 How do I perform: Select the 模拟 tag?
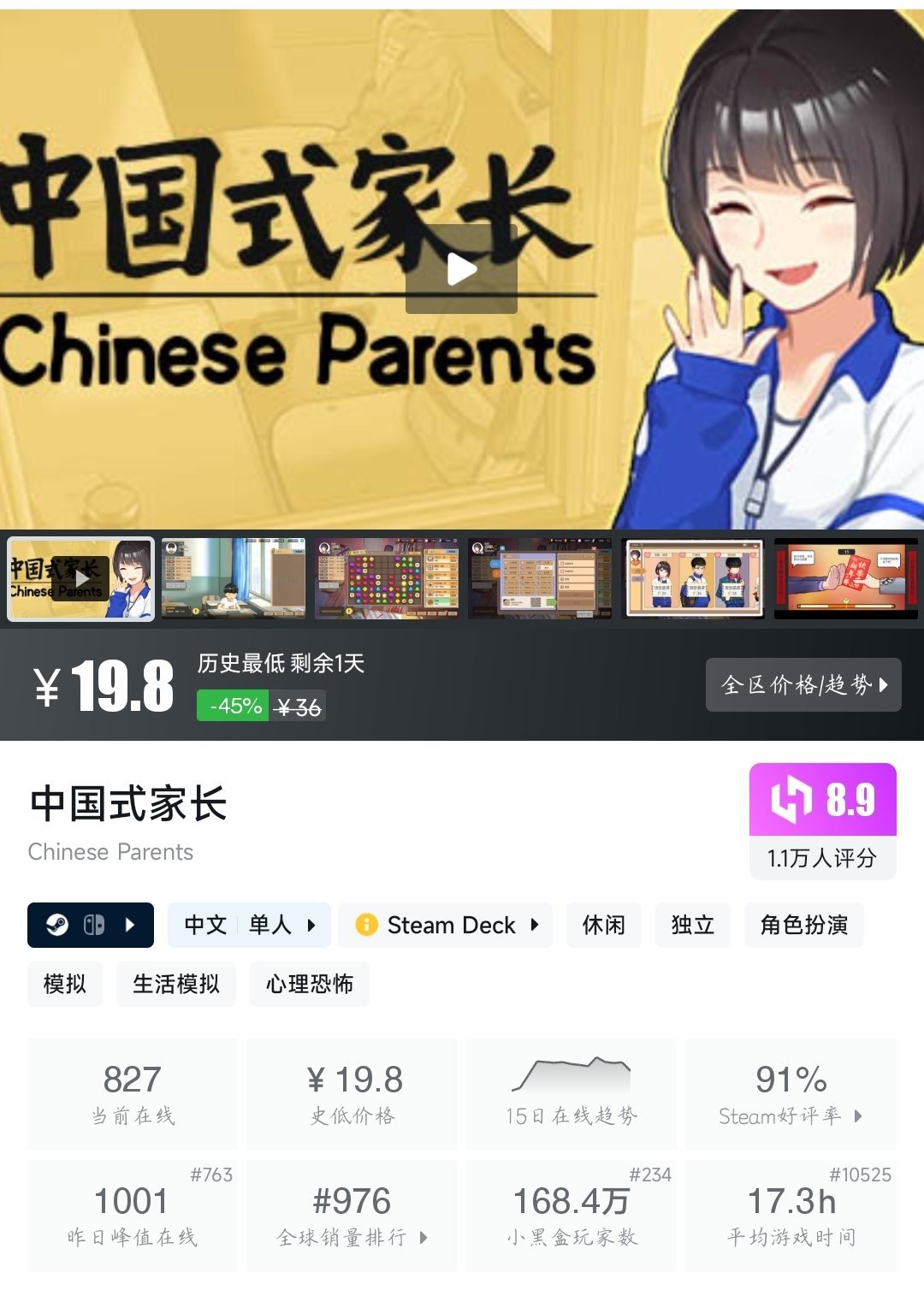tap(65, 984)
